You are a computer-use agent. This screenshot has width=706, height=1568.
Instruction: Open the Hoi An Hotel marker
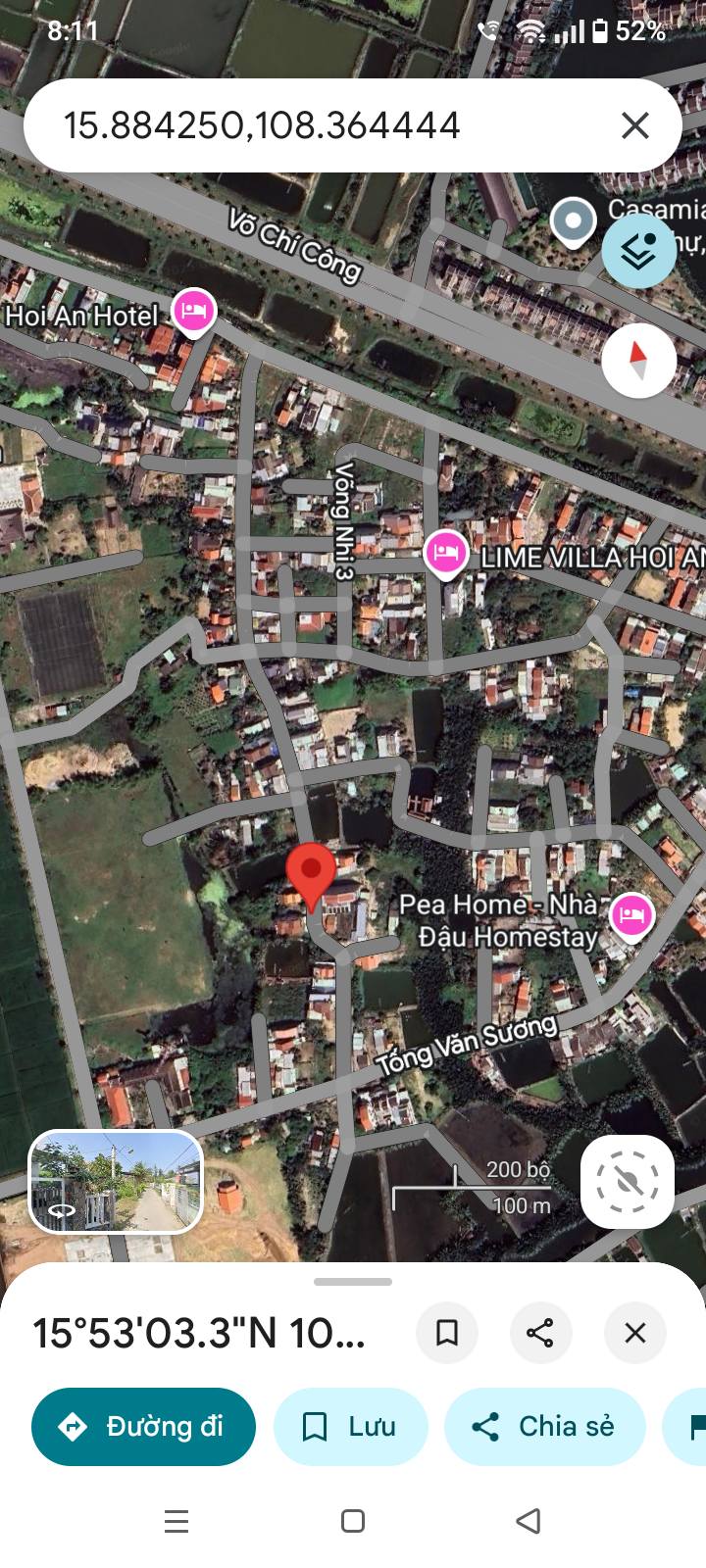coord(194,312)
